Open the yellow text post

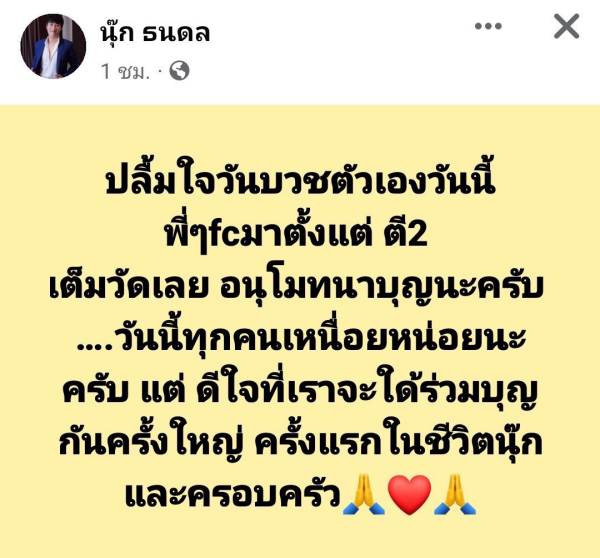[300, 330]
